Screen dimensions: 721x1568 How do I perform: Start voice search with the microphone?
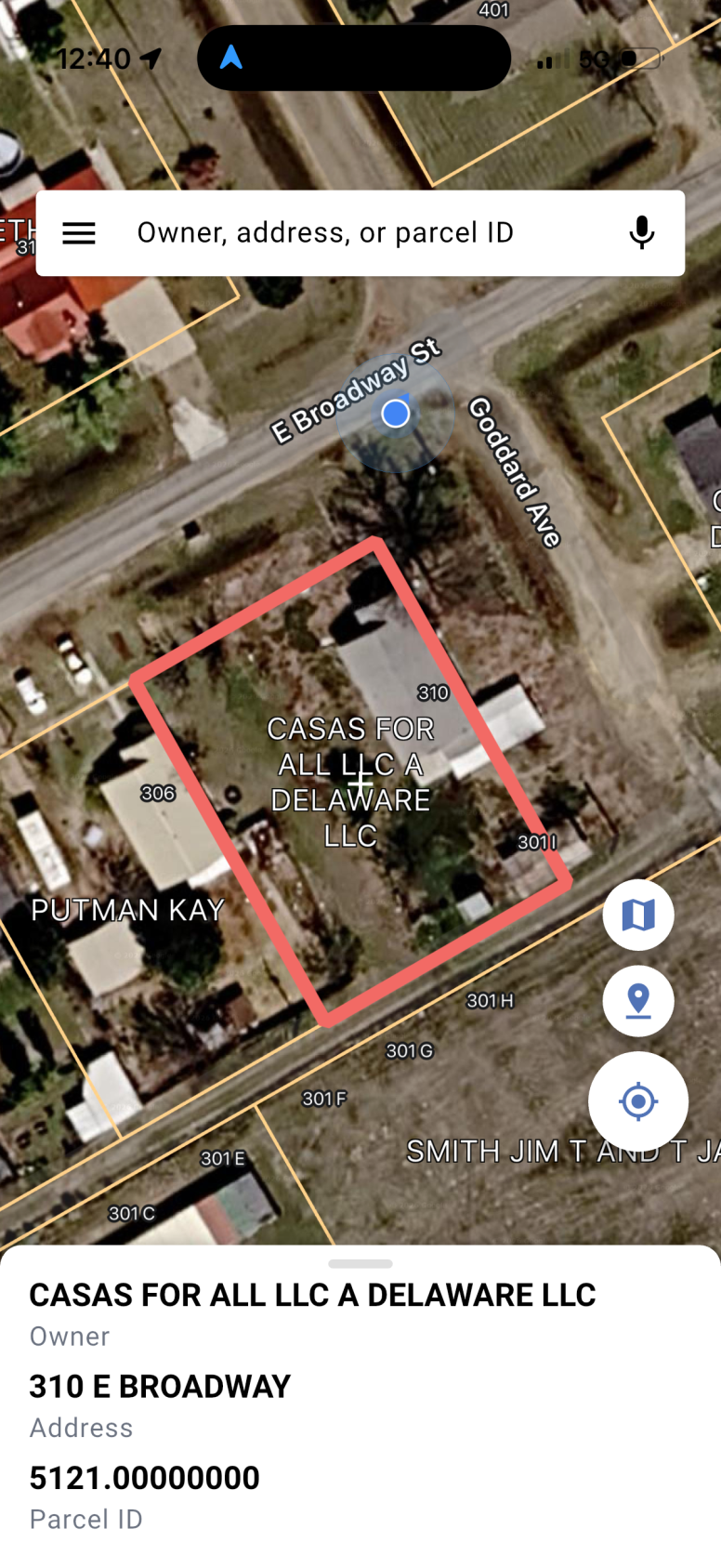[641, 233]
